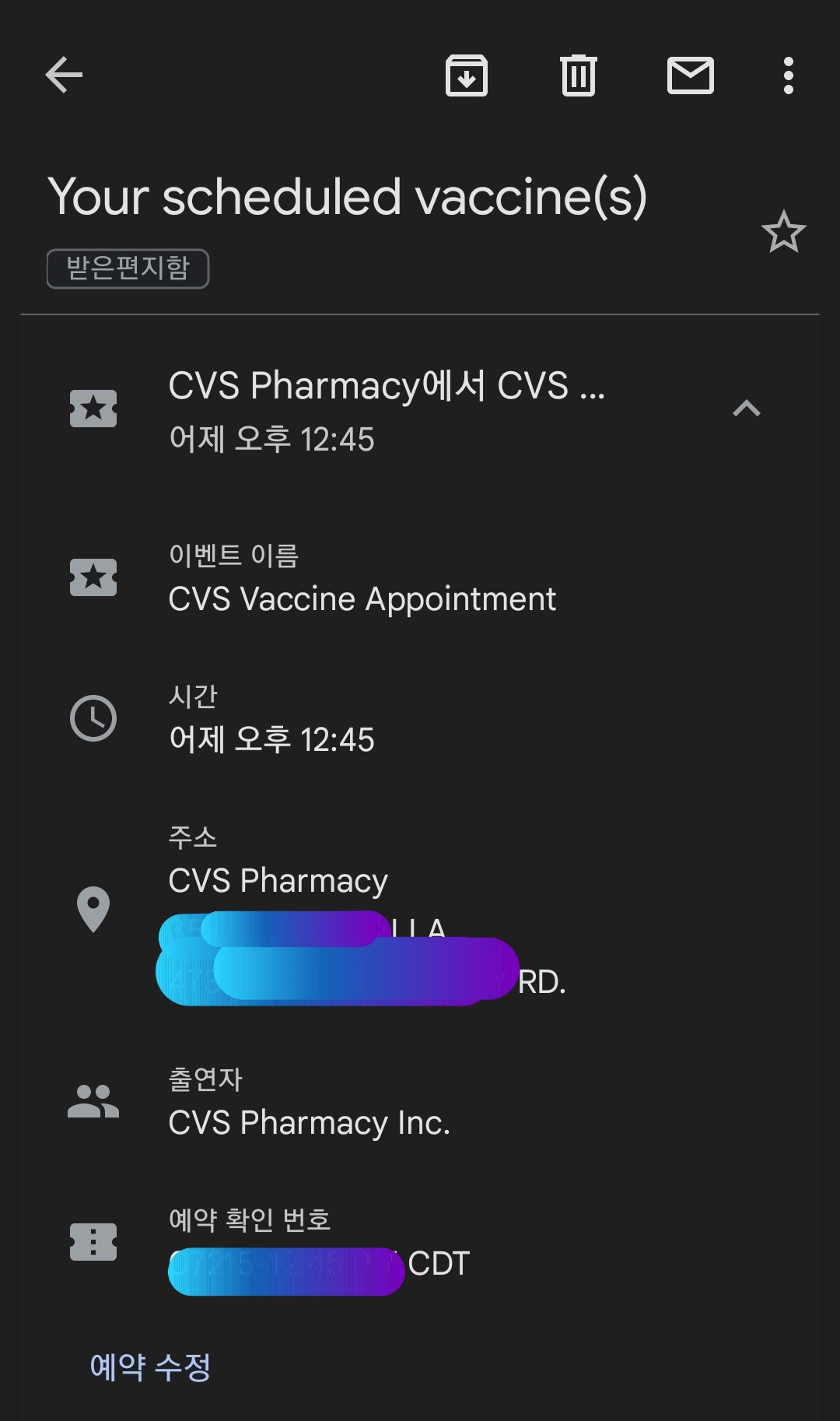Tap the 받은편지함 inbox label

(x=128, y=268)
